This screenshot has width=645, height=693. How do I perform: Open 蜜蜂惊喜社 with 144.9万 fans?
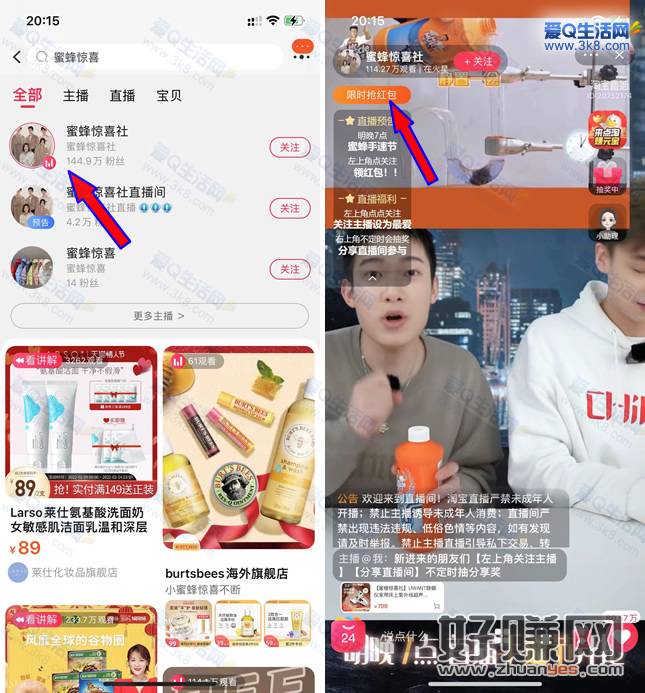98,146
